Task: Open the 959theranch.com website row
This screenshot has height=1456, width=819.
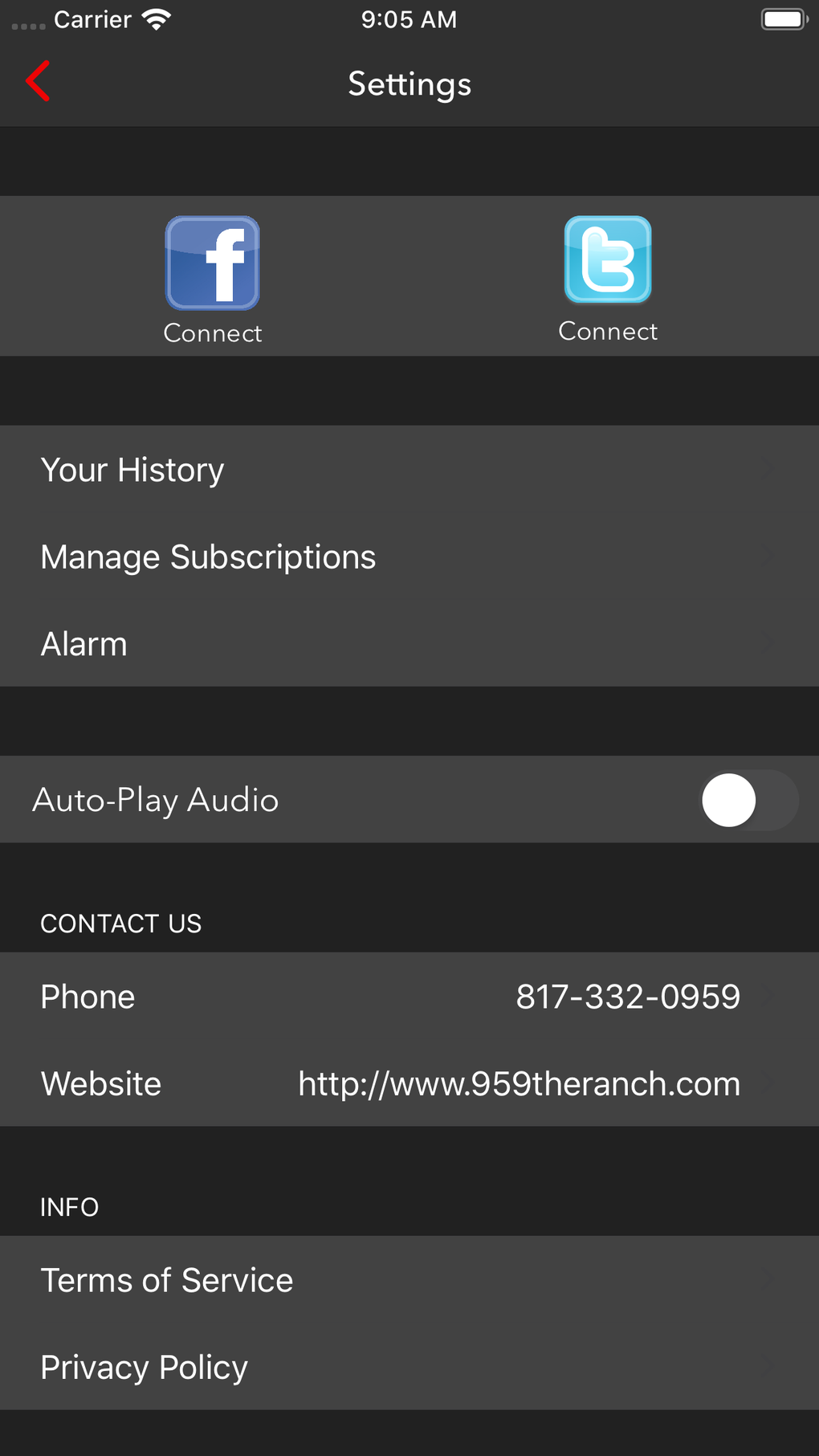Action: (x=409, y=1083)
